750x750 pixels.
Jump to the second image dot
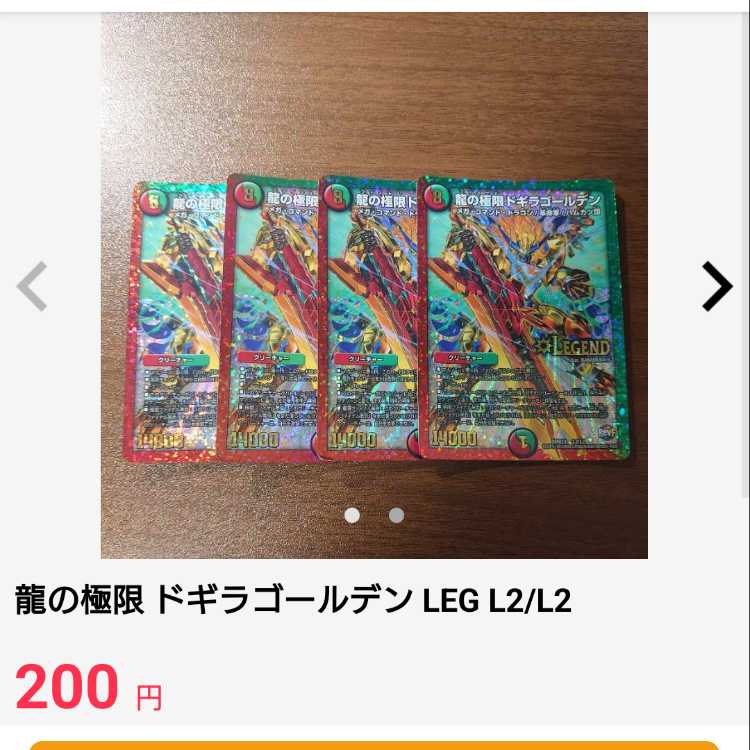tap(396, 515)
